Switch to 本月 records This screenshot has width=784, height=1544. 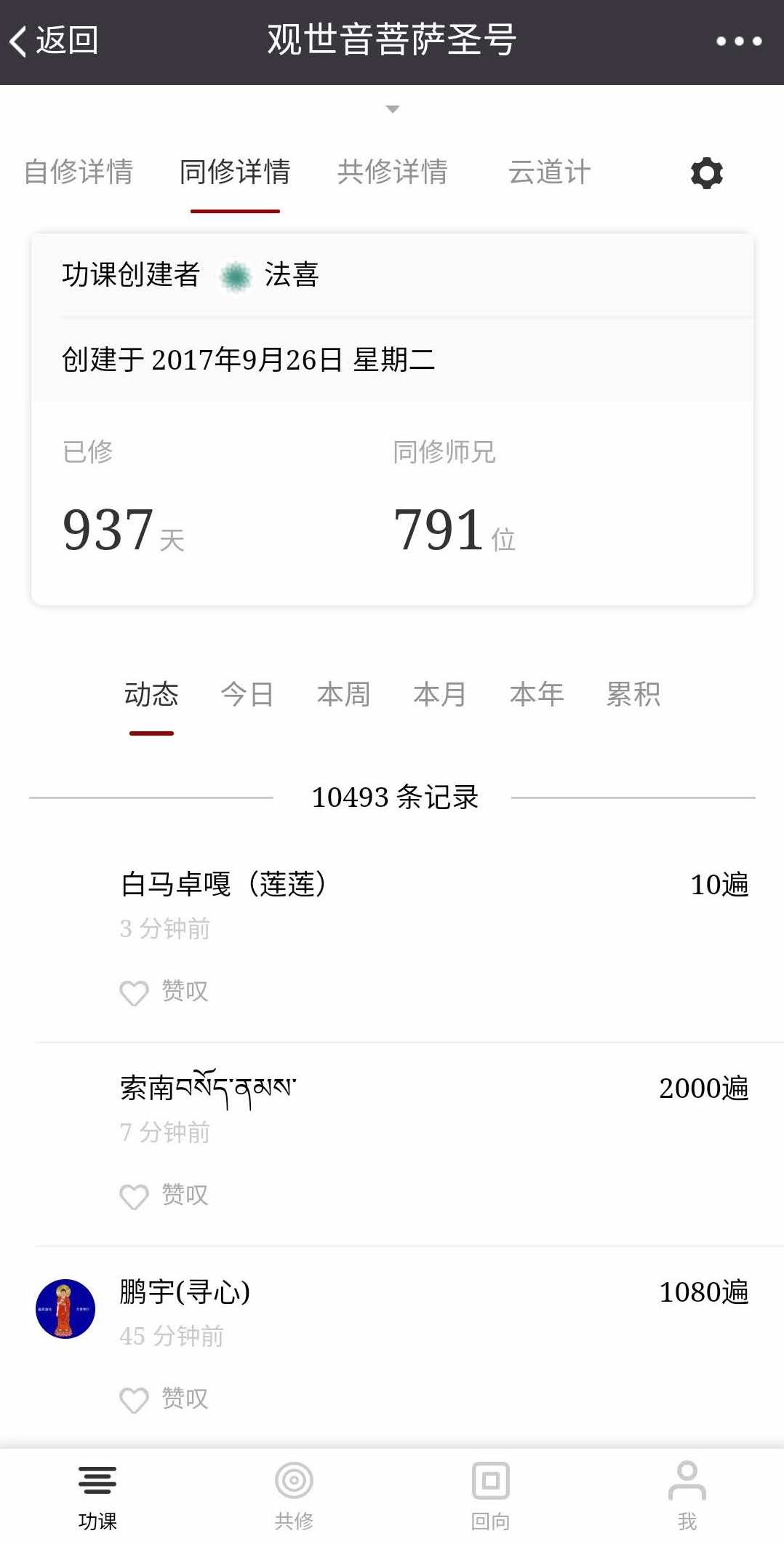[x=440, y=695]
